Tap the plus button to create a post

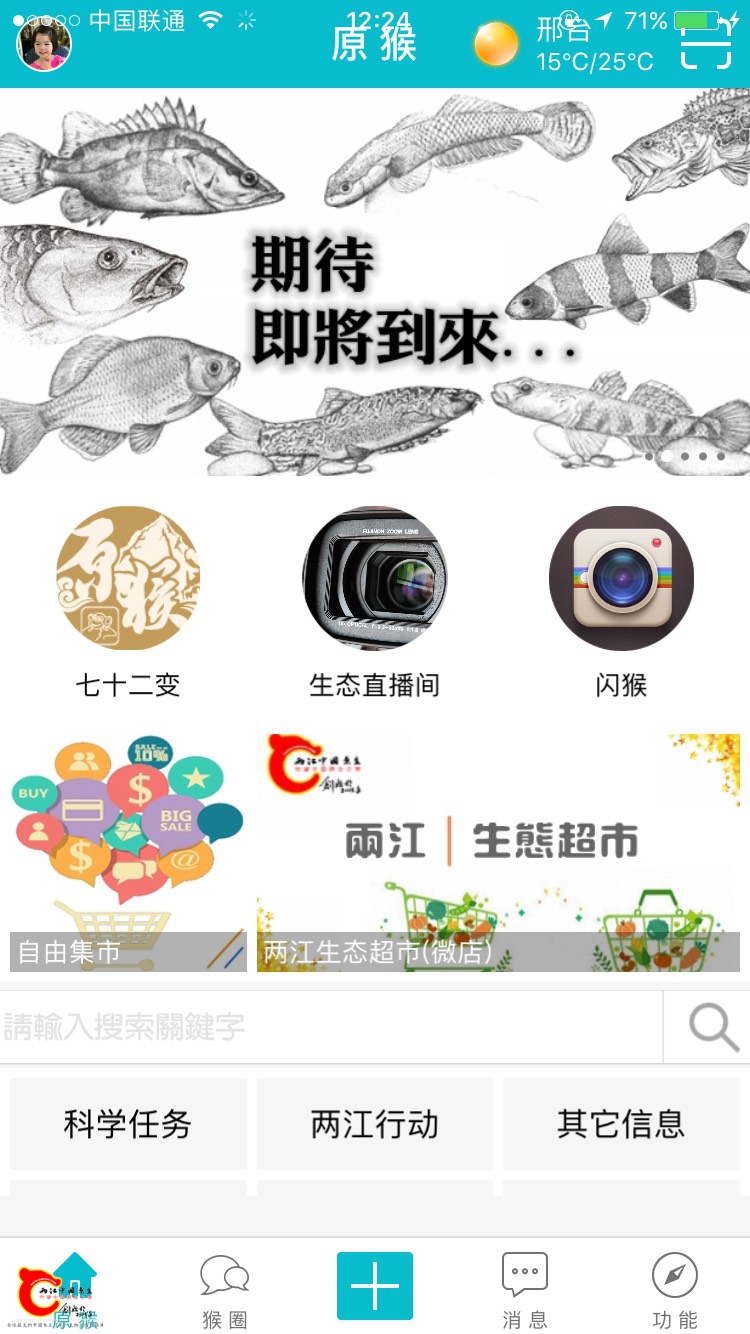[375, 1286]
